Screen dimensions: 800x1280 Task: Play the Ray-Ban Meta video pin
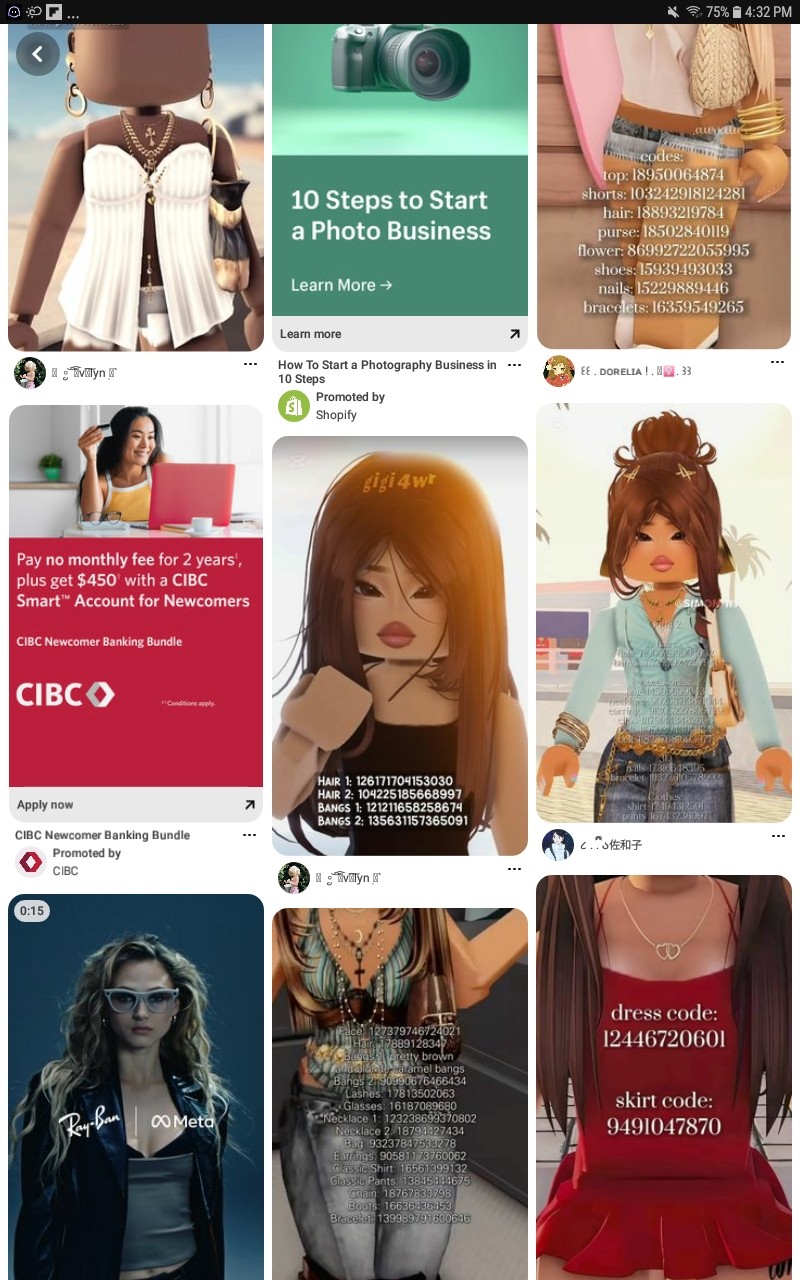pyautogui.click(x=136, y=1087)
